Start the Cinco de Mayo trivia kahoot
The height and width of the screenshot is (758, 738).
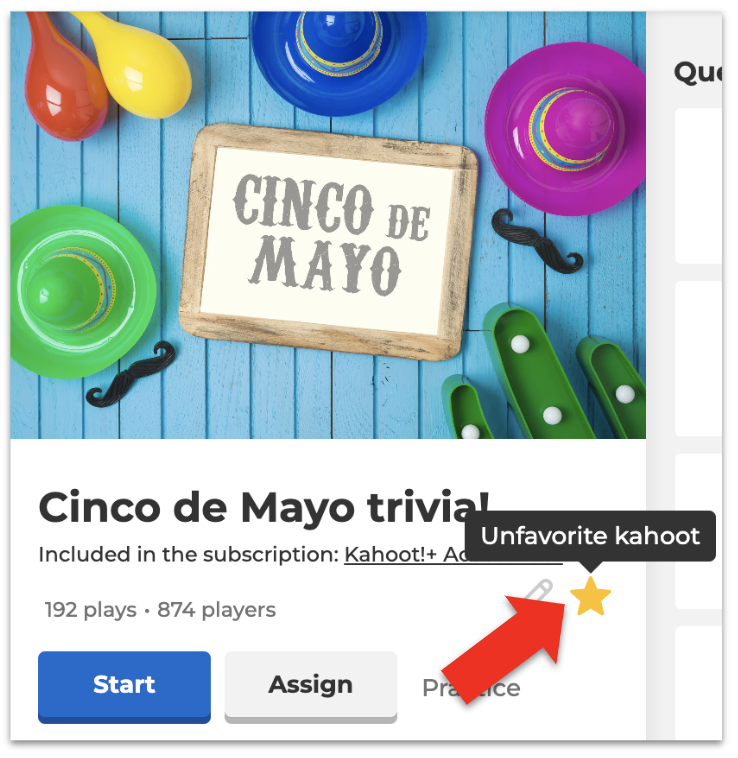pos(124,685)
